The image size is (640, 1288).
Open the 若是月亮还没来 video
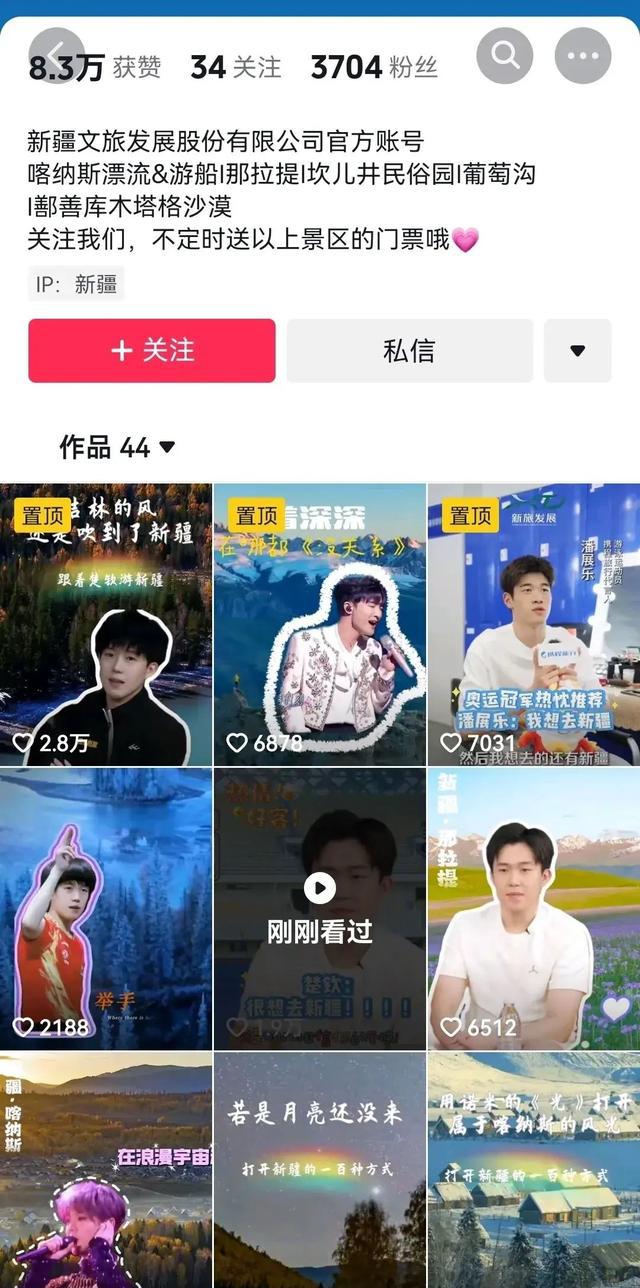click(320, 1170)
